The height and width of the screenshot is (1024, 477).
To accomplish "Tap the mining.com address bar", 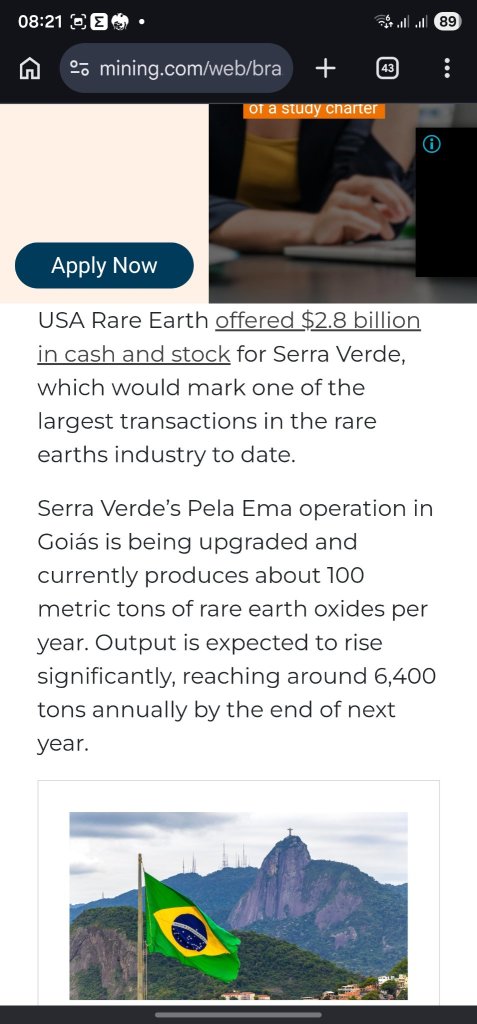I will pos(176,68).
